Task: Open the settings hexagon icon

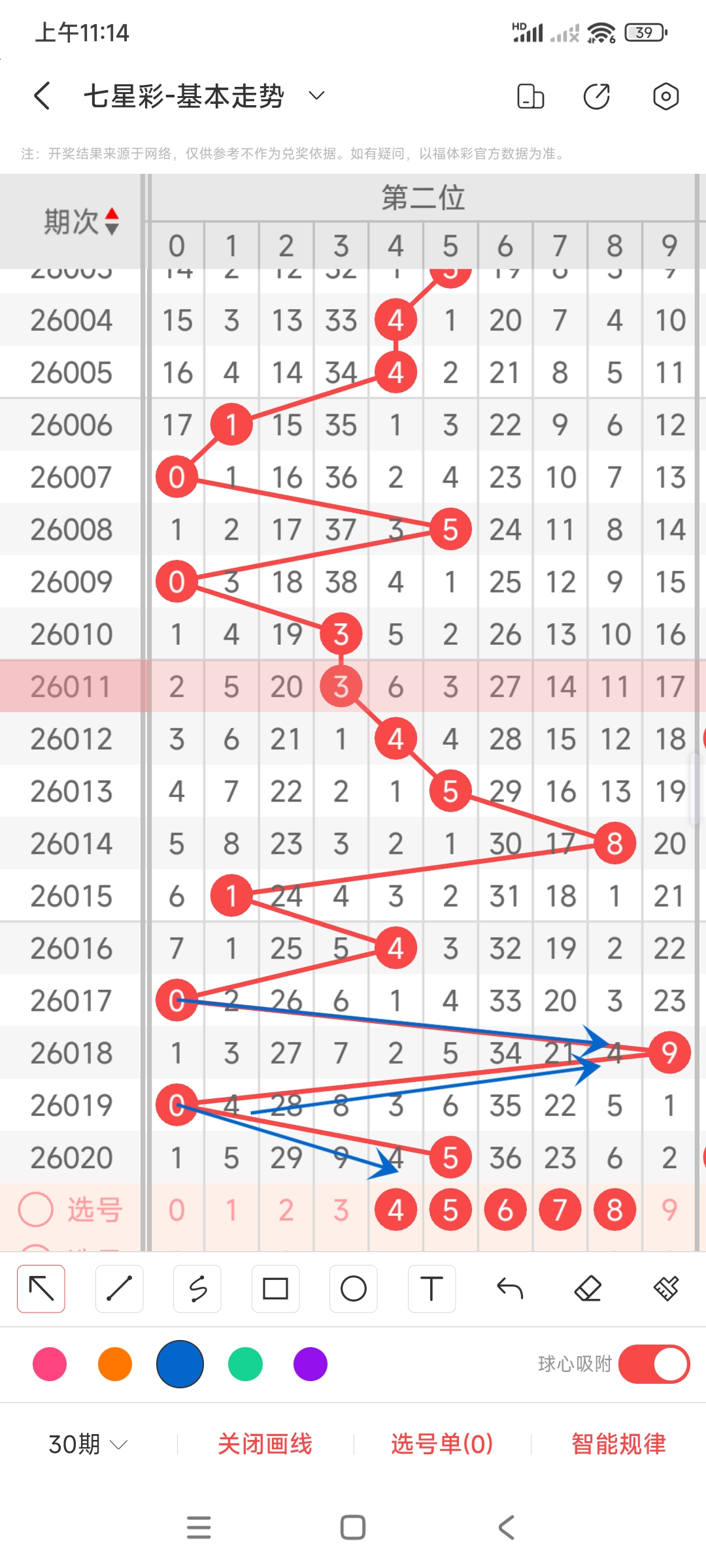Action: [x=665, y=96]
